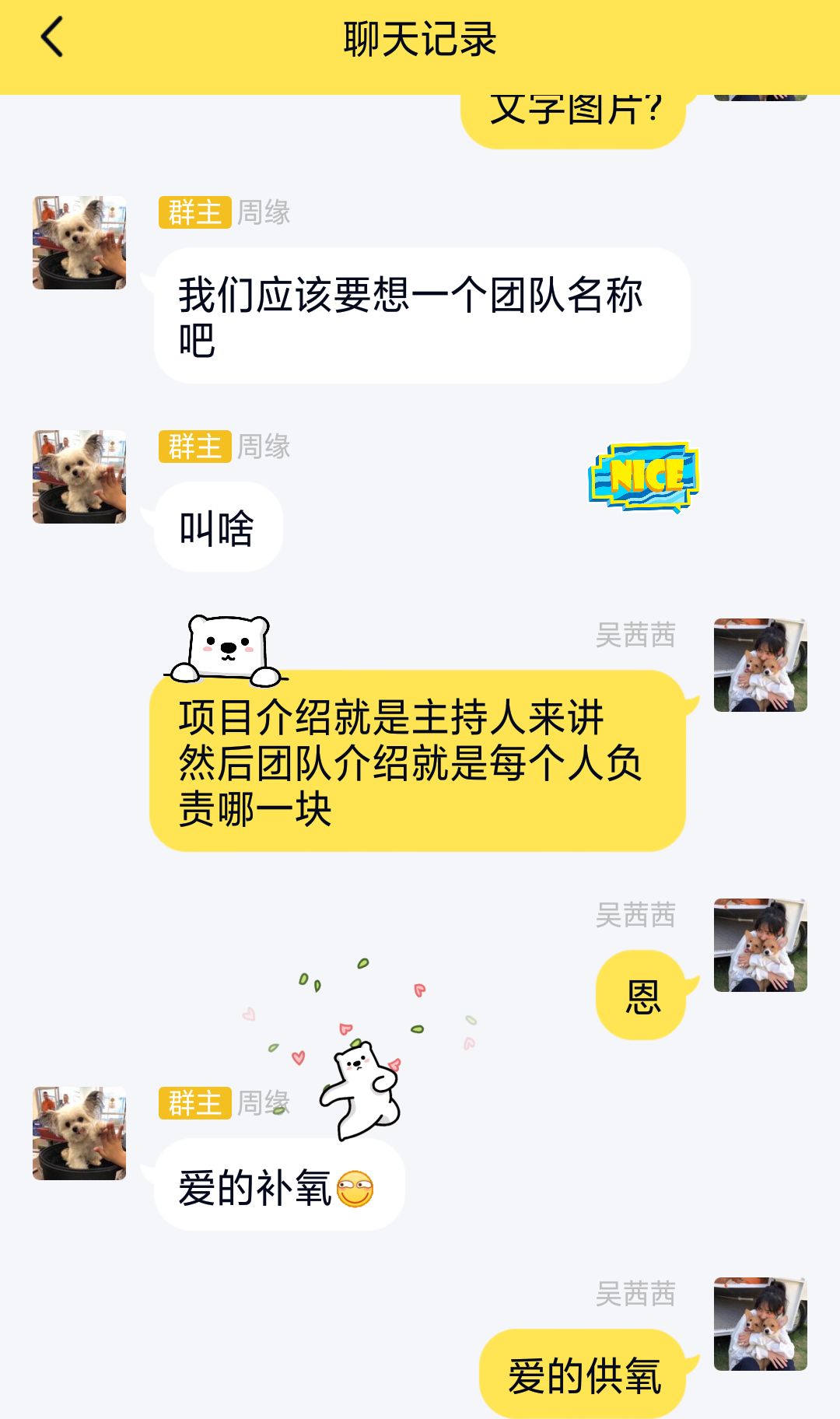Open 吴茜茜's avatar beside the 项目介绍 message
The width and height of the screenshot is (840, 1419).
(760, 665)
